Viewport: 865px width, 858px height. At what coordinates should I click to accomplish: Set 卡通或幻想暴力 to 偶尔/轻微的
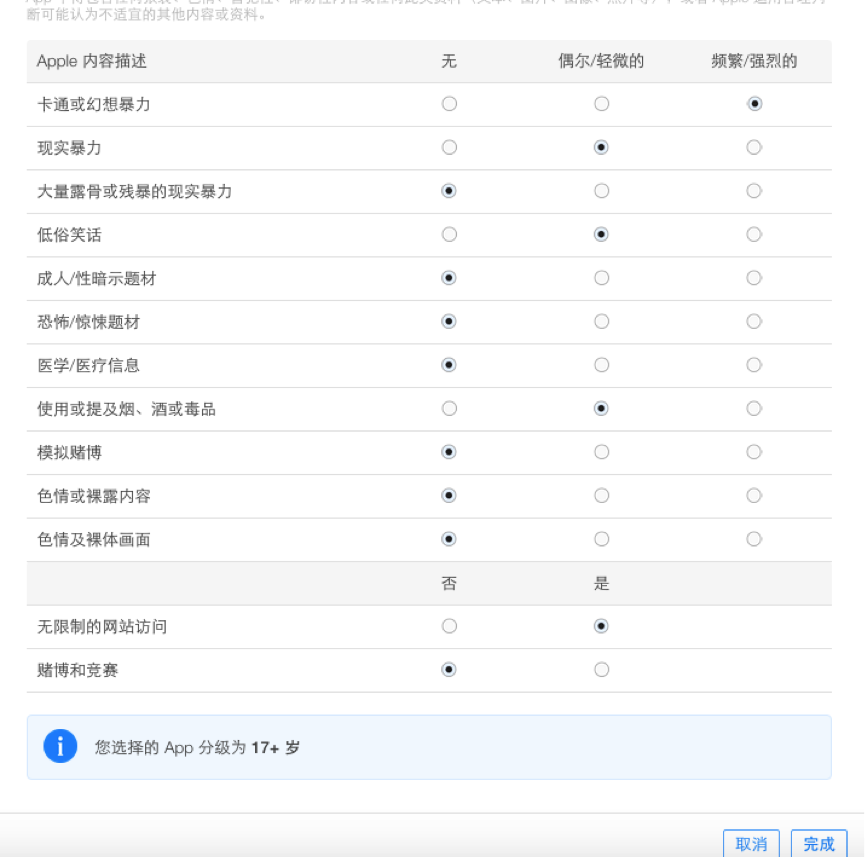coord(601,104)
